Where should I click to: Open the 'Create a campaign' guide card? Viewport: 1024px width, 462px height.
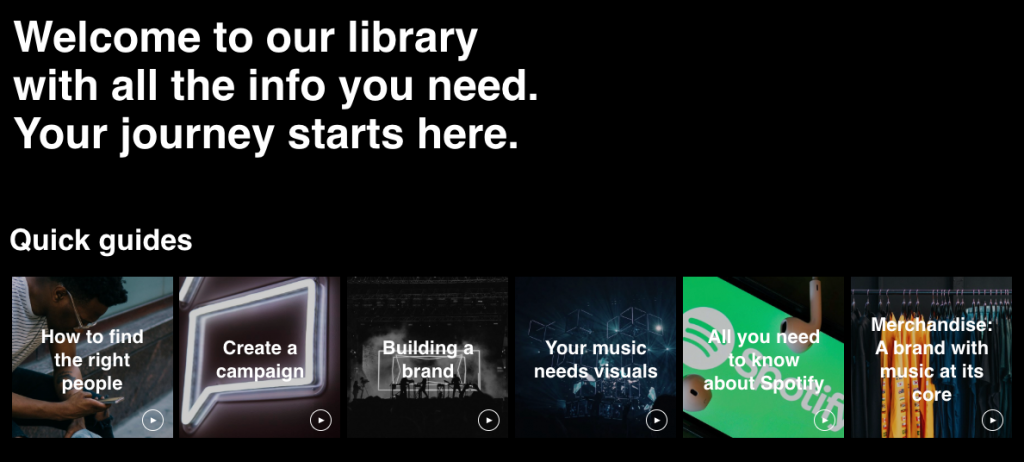(260, 358)
